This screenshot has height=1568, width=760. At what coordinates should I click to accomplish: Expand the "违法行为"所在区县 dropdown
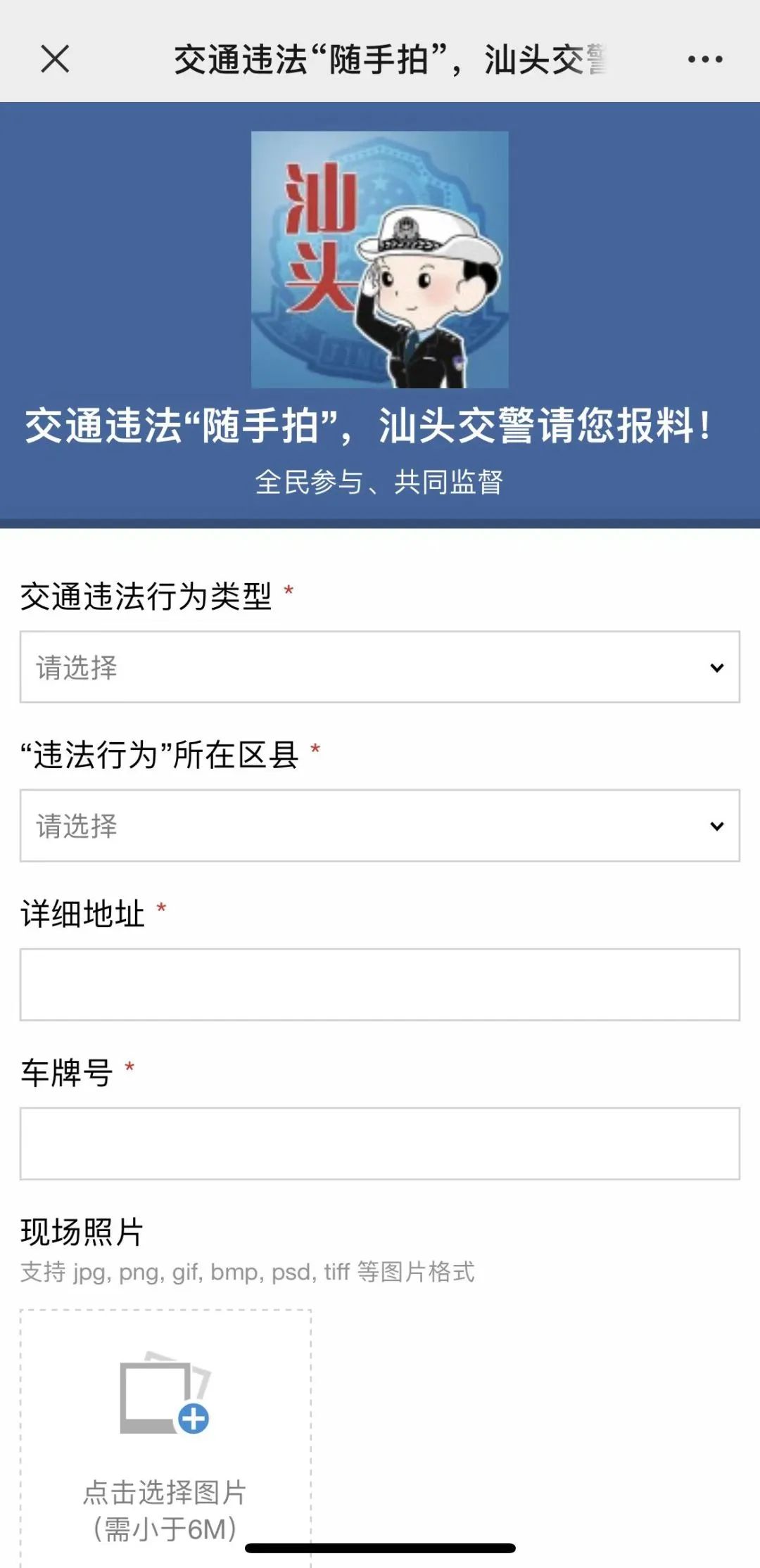point(379,825)
